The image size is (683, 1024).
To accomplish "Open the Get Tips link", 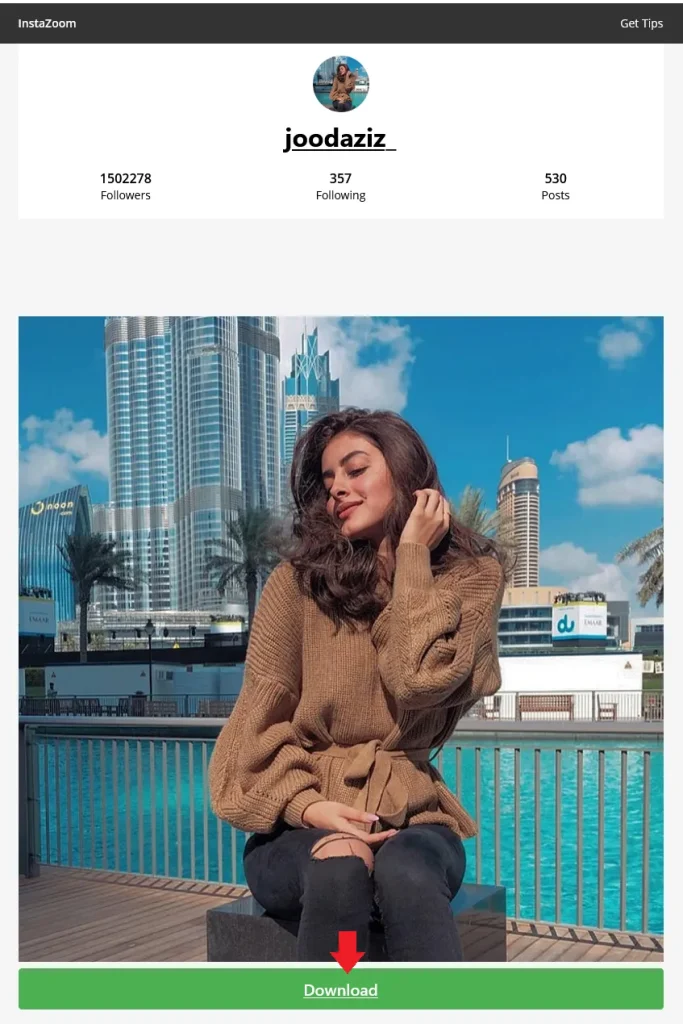I will [x=641, y=23].
